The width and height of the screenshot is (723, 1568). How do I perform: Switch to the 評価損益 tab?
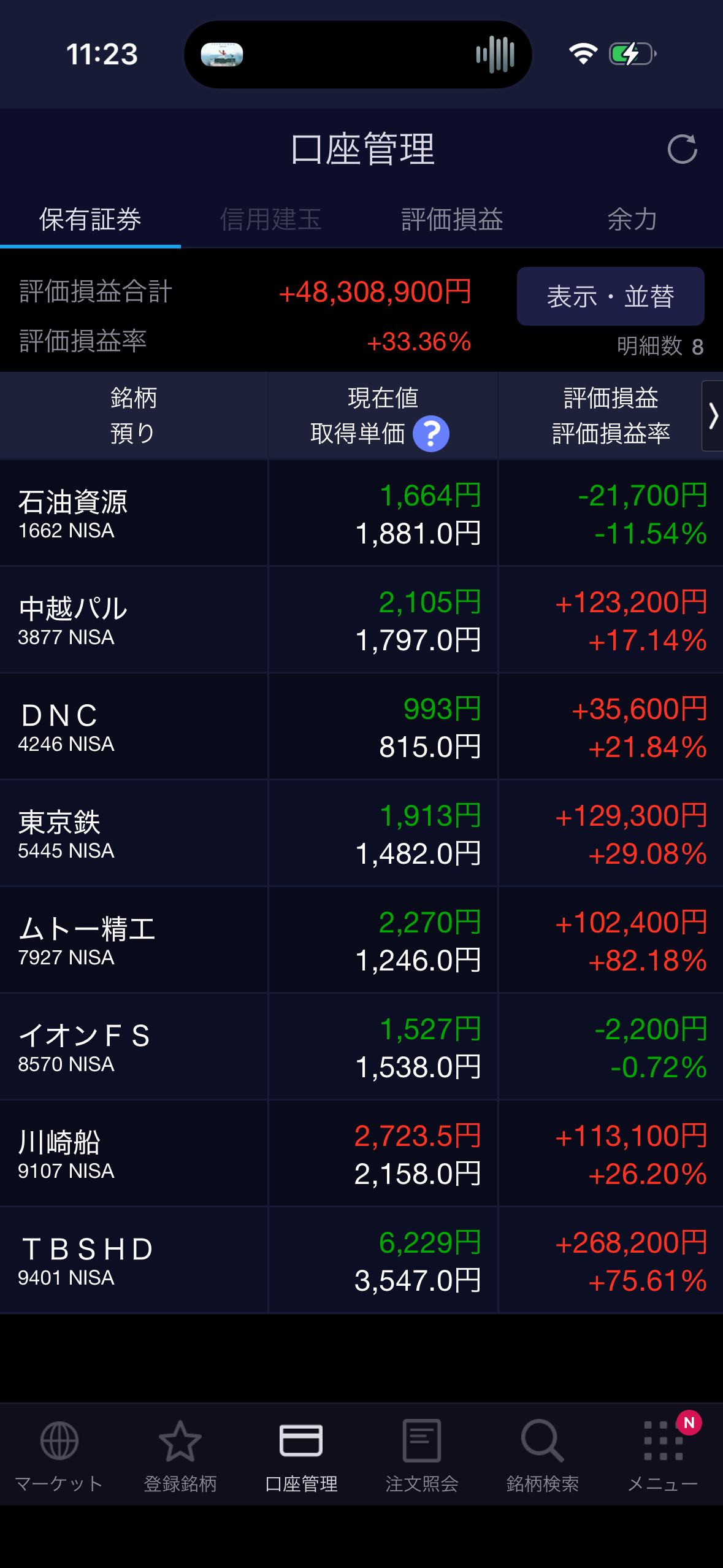[x=452, y=220]
